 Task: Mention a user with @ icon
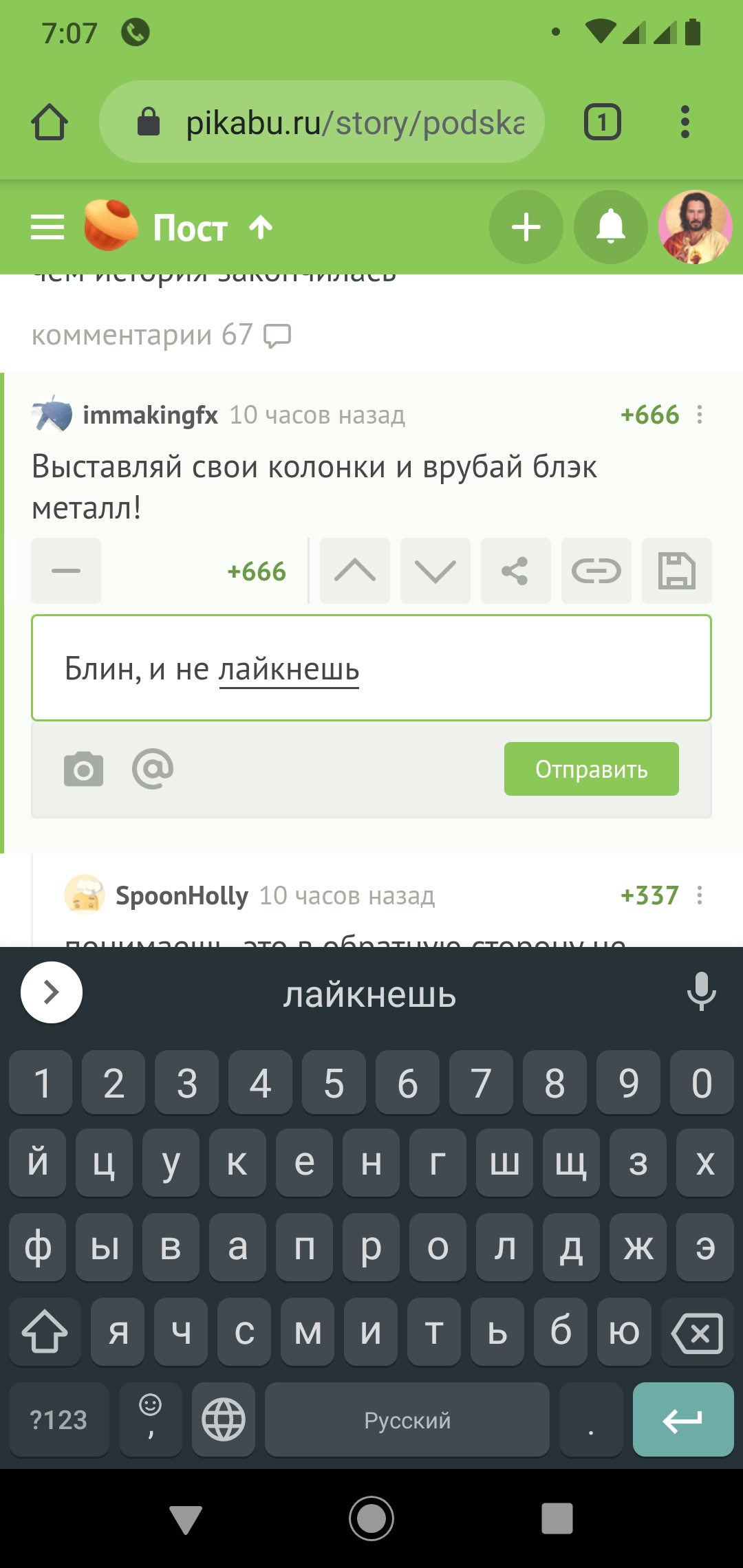153,769
